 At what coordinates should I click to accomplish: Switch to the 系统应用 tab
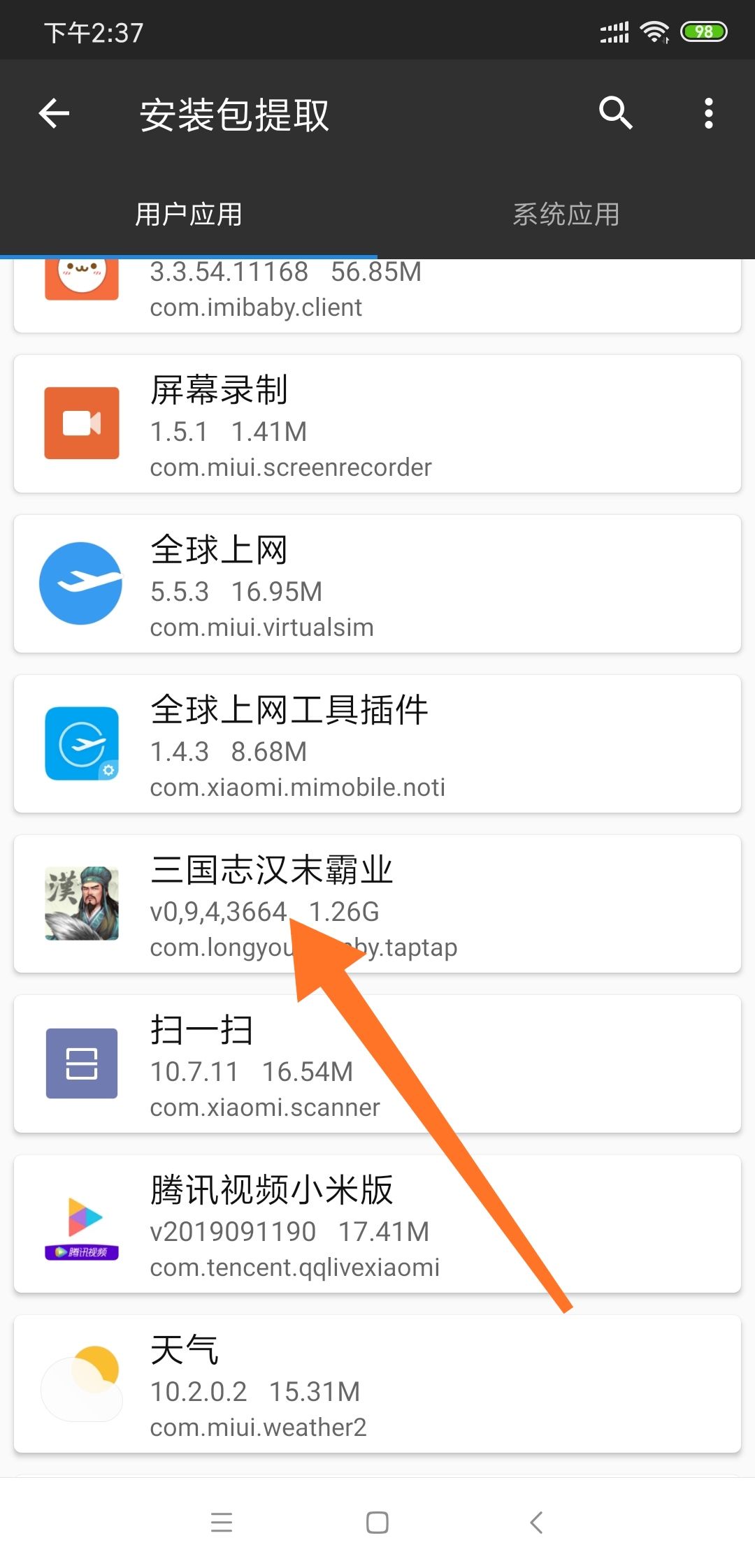[565, 215]
